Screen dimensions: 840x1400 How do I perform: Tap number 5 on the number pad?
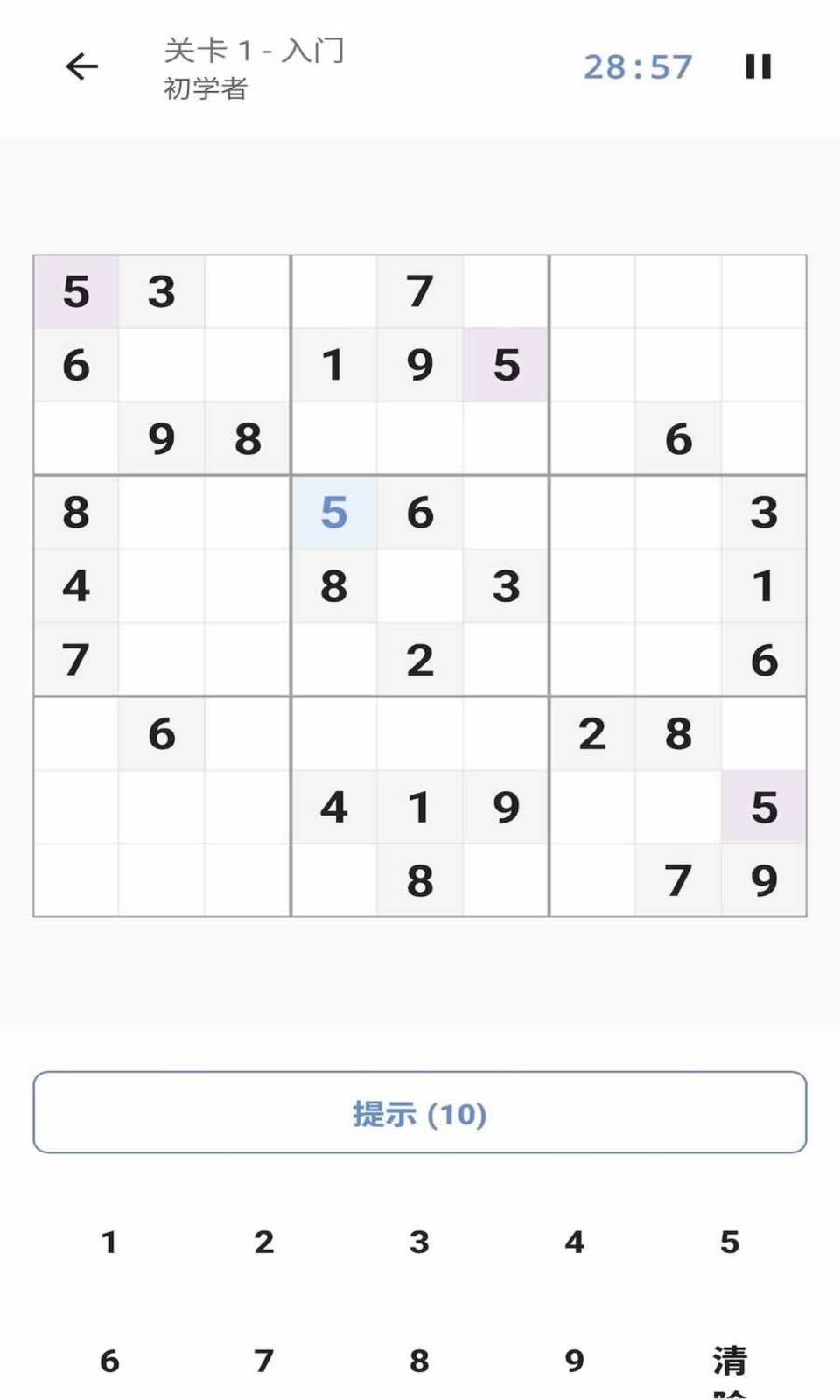[x=731, y=1241]
